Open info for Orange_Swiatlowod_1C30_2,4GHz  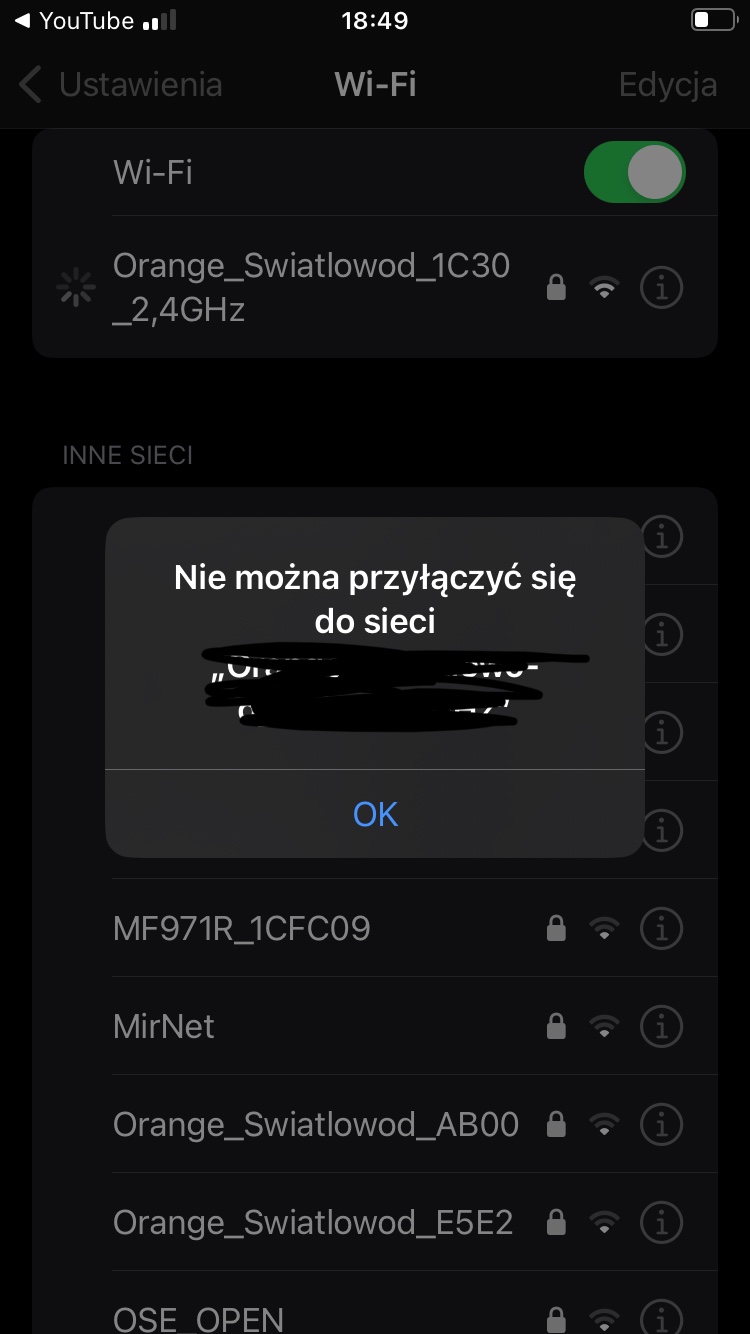pyautogui.click(x=660, y=289)
